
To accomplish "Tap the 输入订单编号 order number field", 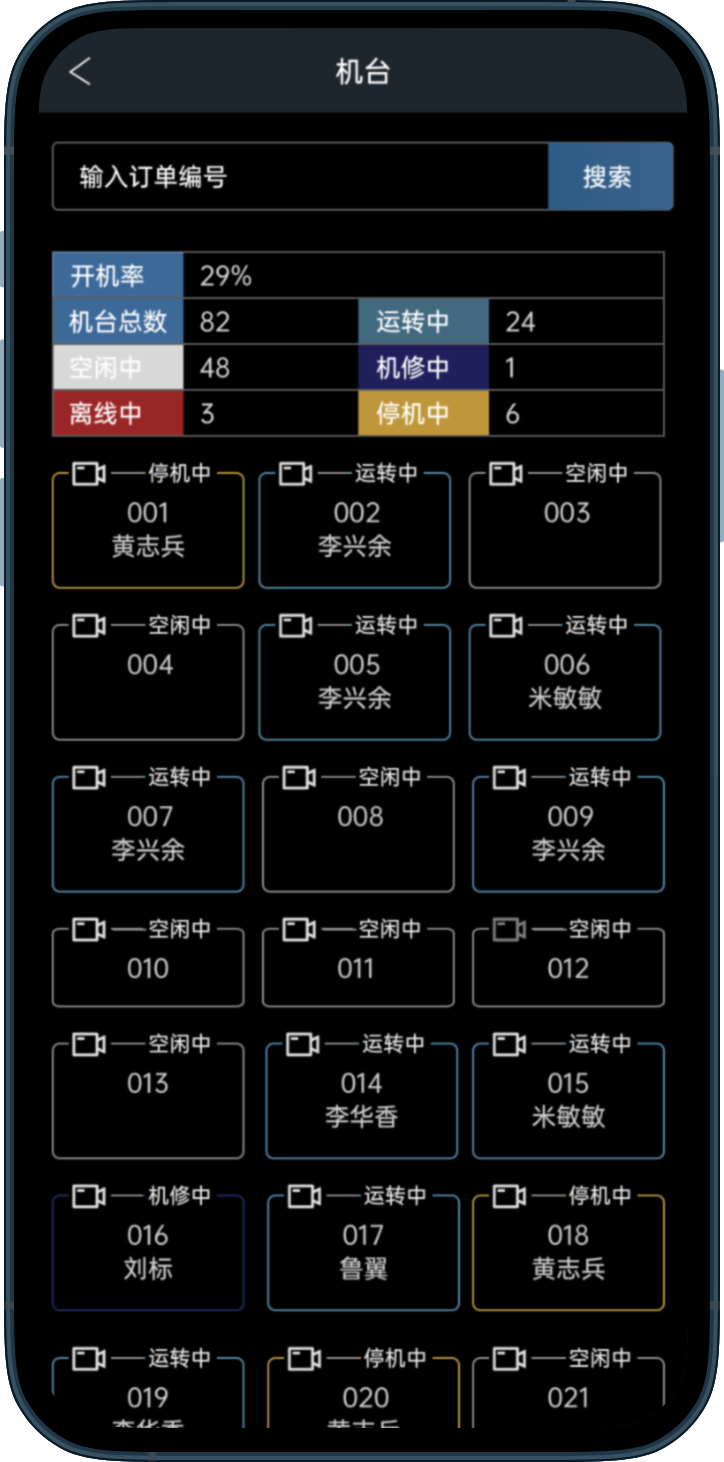I will [x=300, y=177].
